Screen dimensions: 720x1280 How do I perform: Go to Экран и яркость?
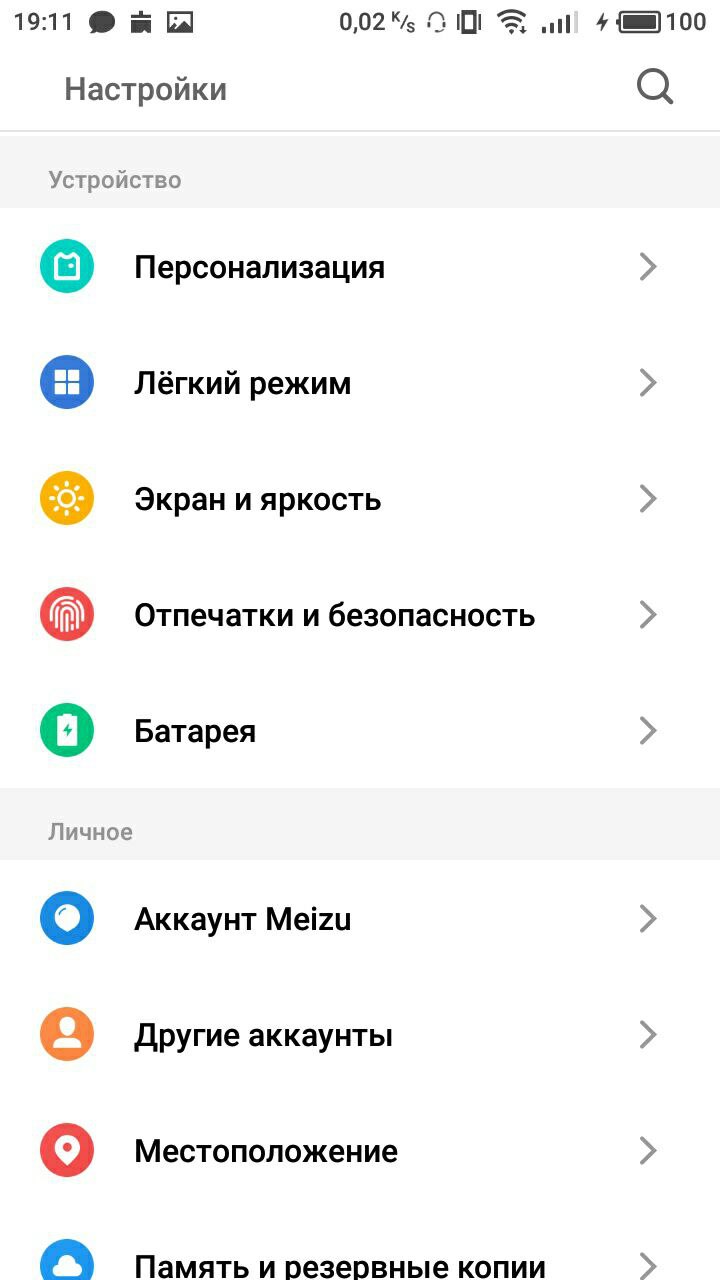click(x=360, y=499)
